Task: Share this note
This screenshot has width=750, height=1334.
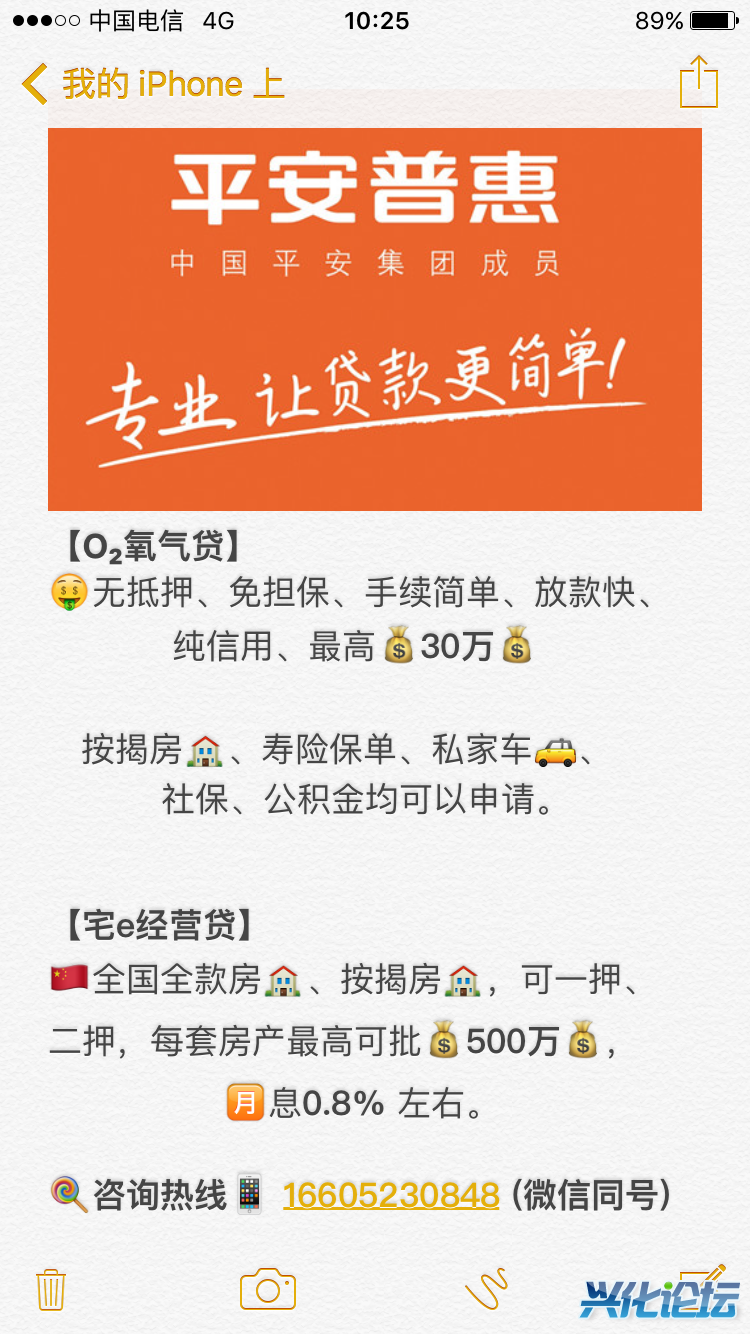Action: [698, 82]
